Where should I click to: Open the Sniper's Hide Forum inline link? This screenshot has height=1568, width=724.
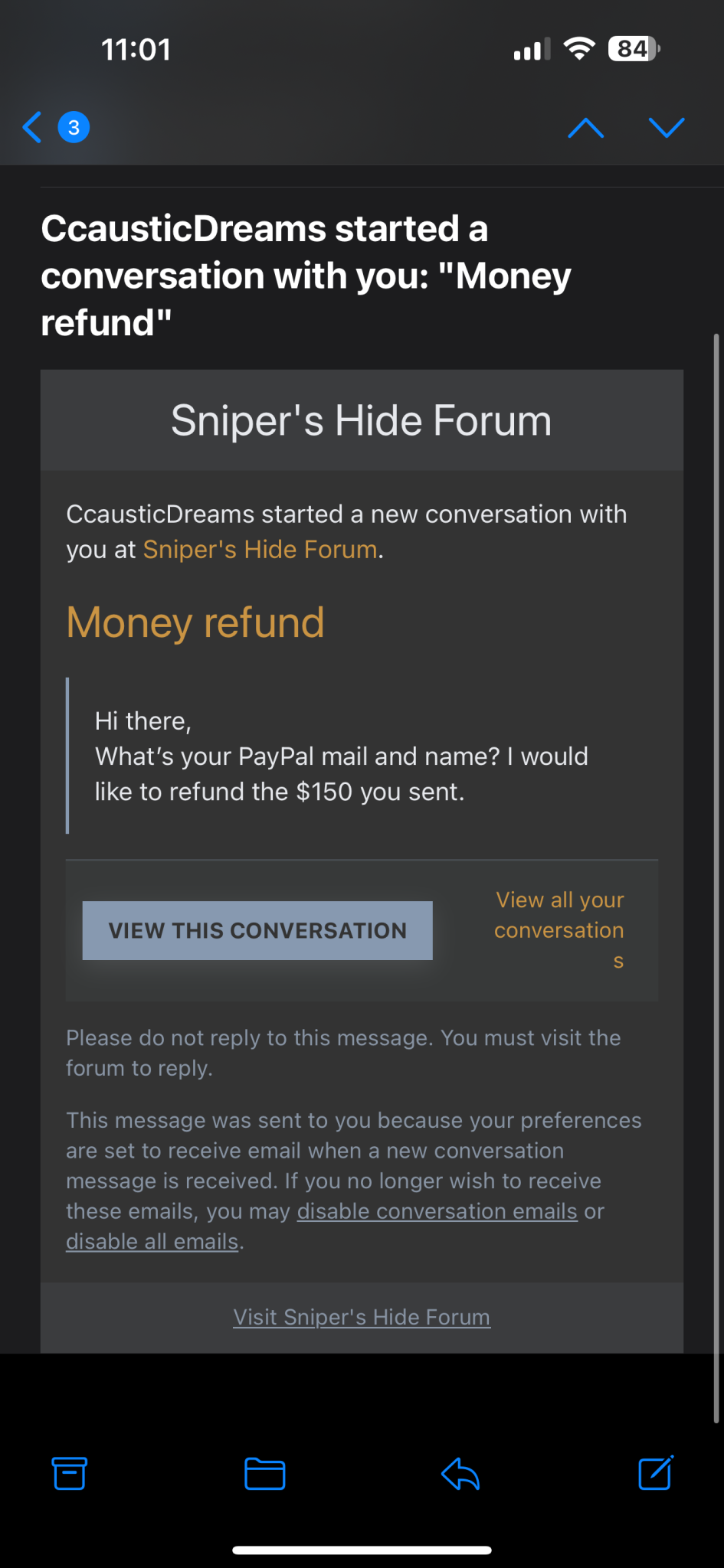[260, 550]
